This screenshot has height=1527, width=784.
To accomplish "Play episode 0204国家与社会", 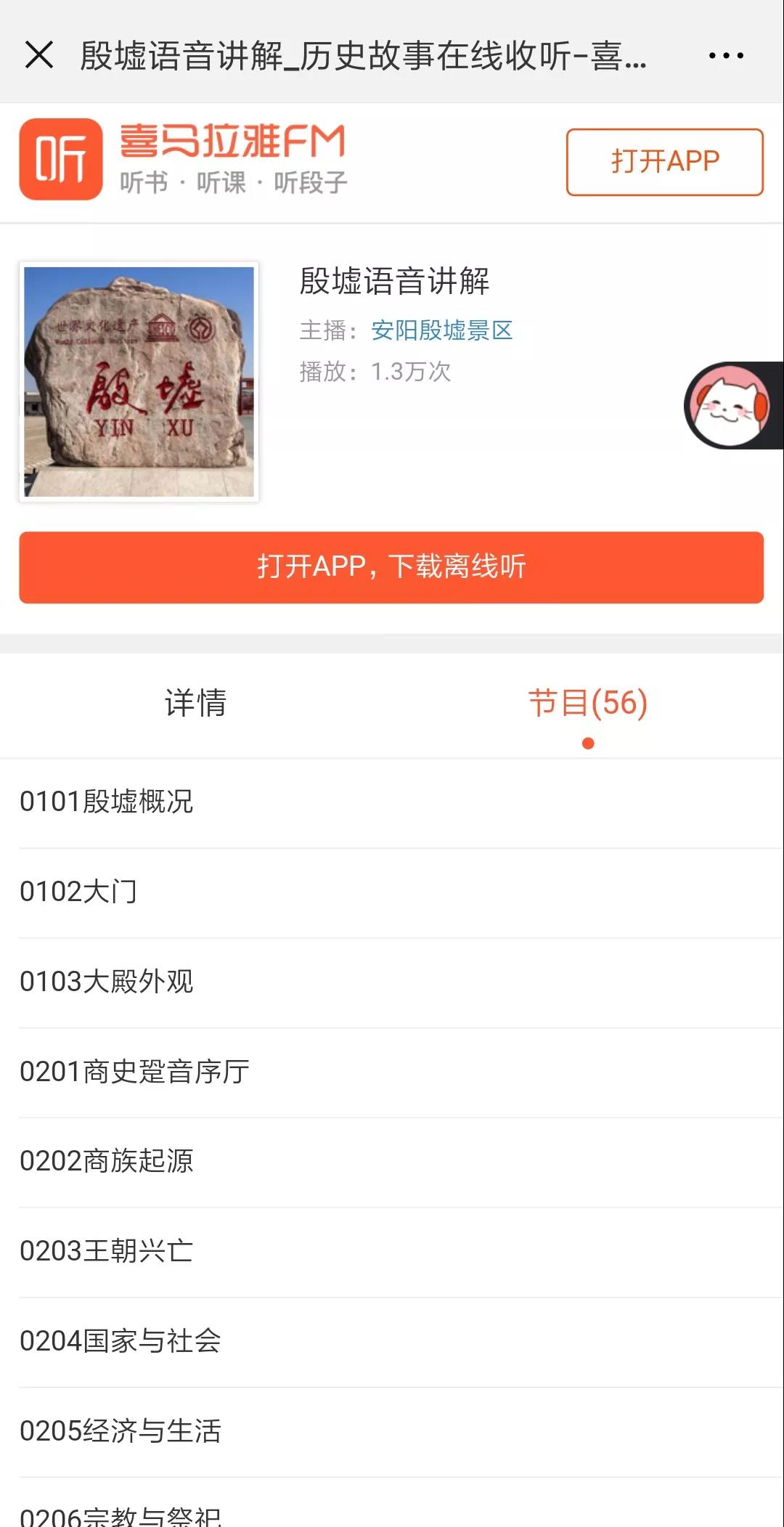I will click(x=121, y=1341).
